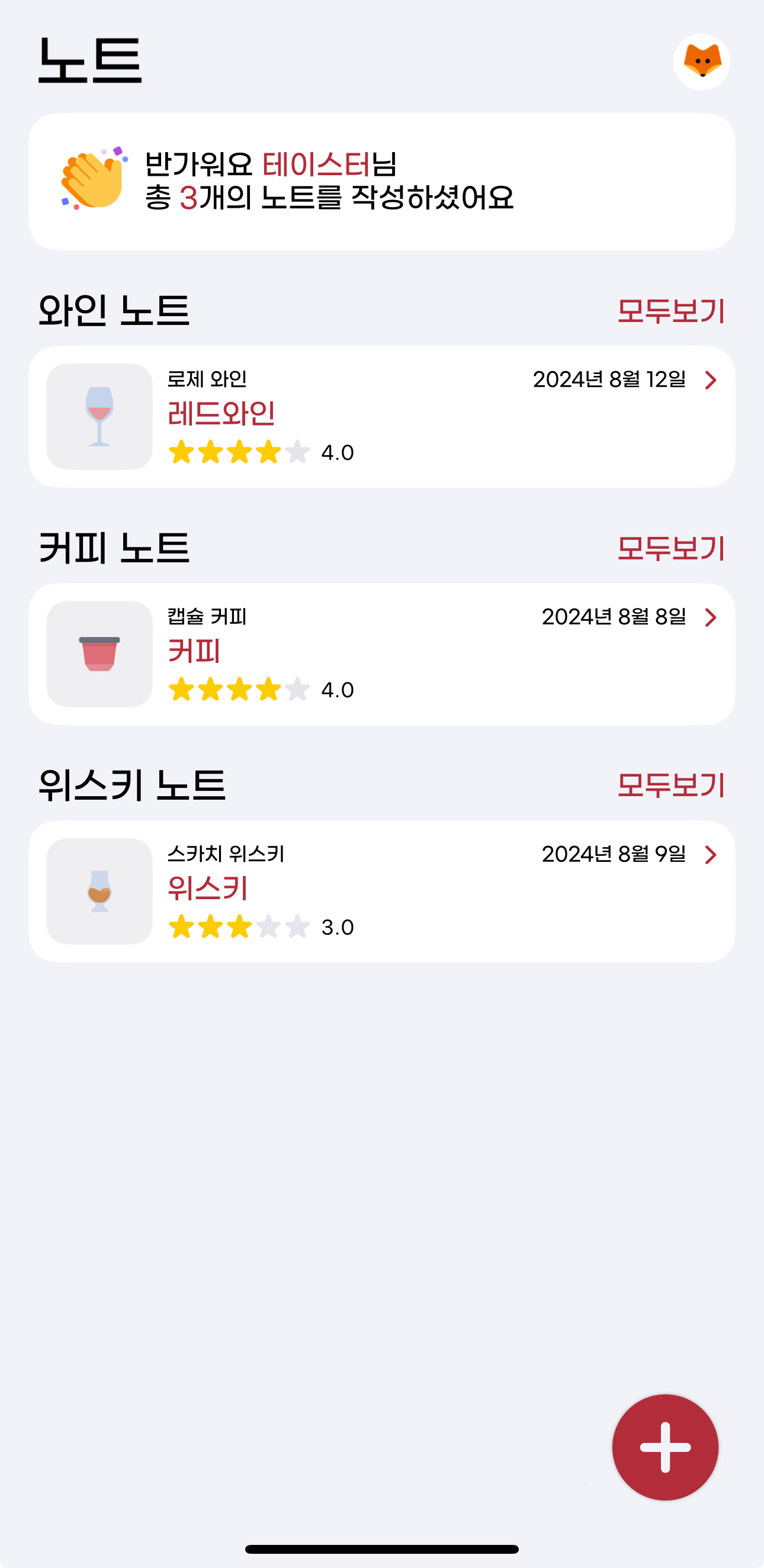Open the fox profile avatar
This screenshot has height=1568, width=764.
(701, 62)
